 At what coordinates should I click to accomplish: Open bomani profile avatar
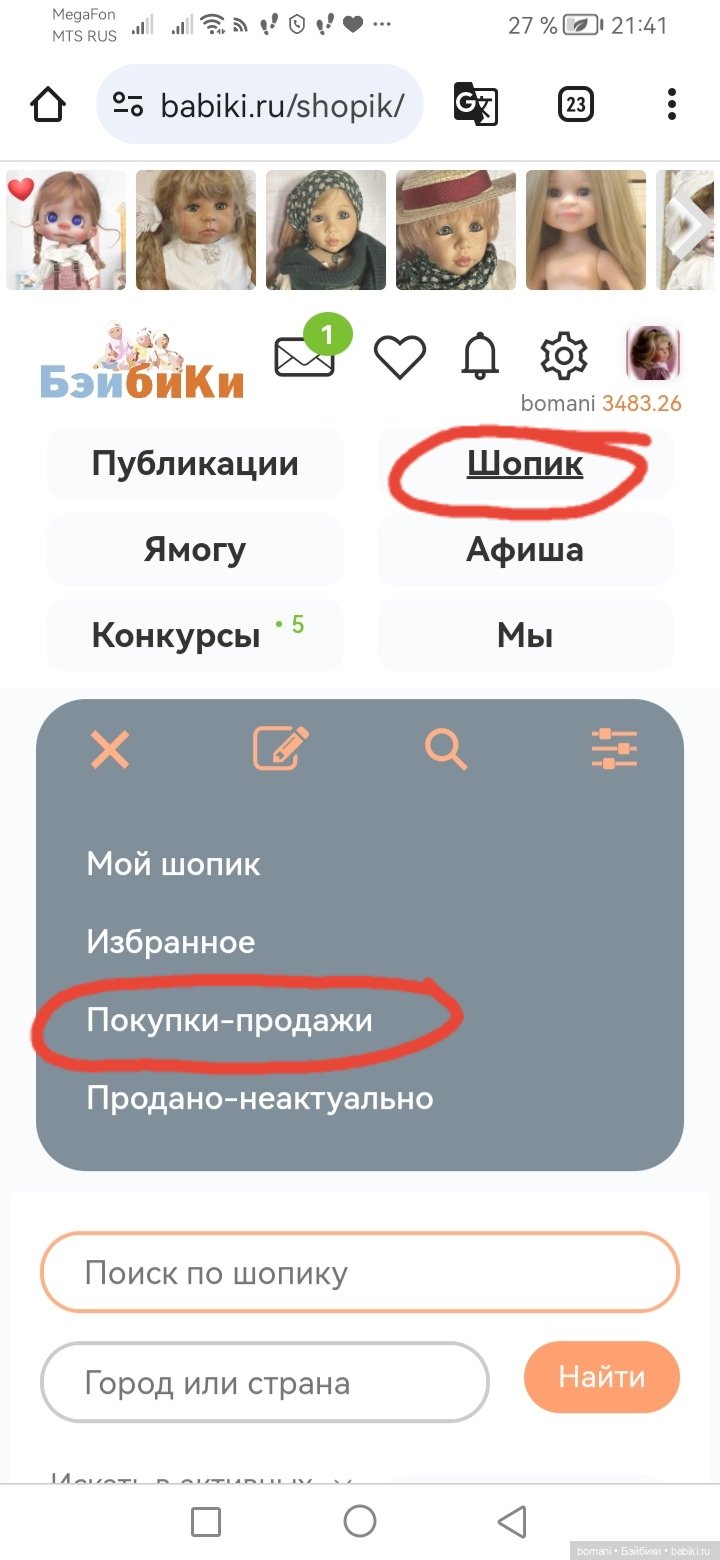(653, 353)
